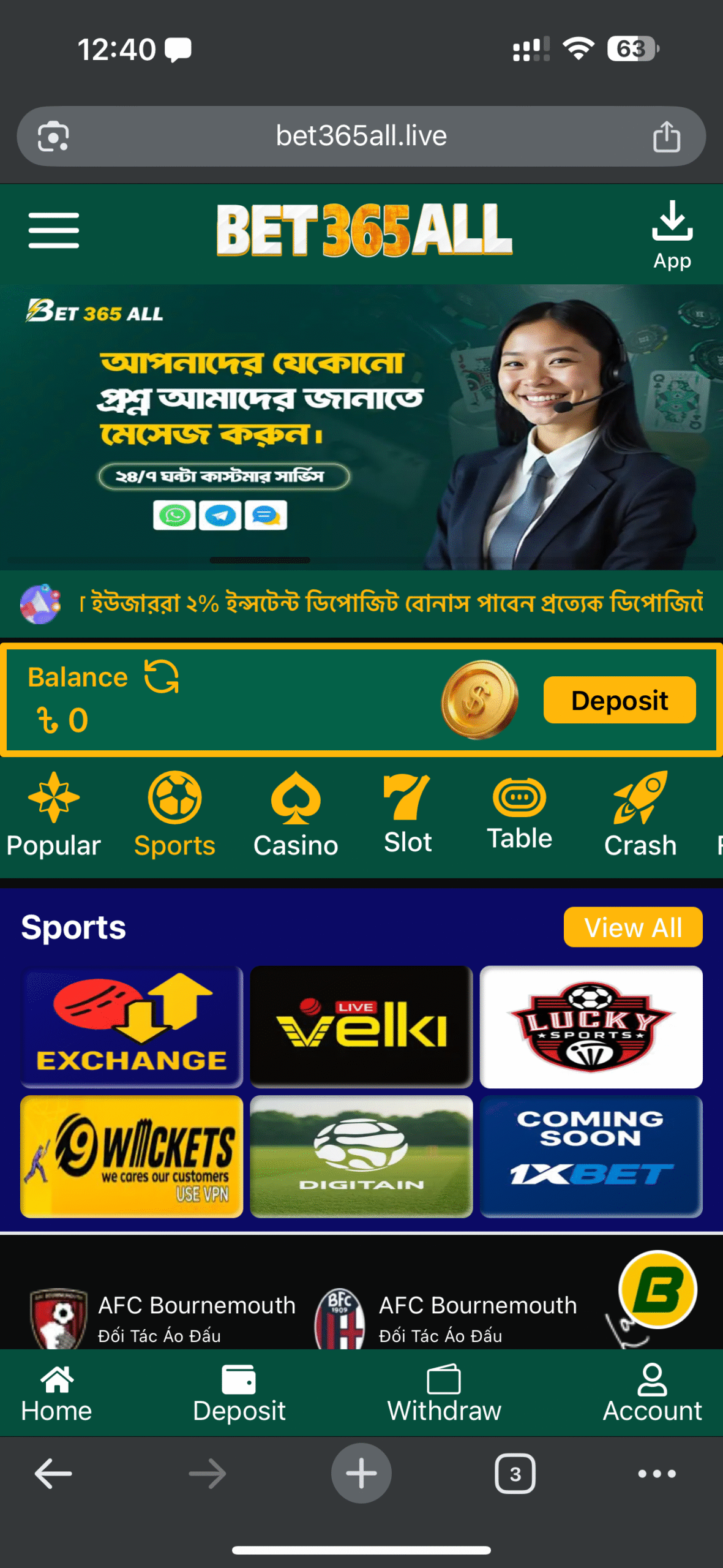The image size is (723, 1568).
Task: Open the Lucky Sports tile
Action: tap(591, 1027)
